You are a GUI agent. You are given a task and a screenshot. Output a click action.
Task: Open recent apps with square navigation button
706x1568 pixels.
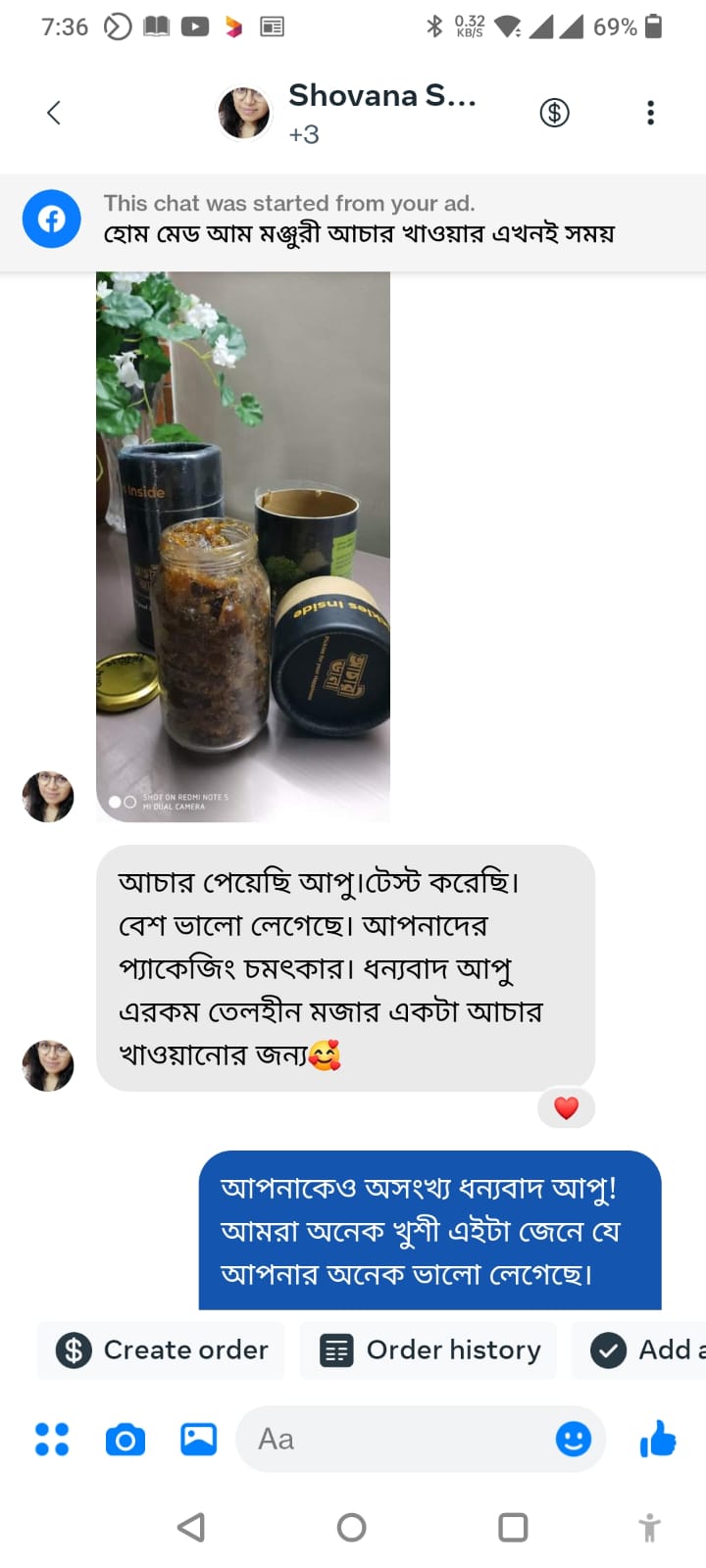click(x=512, y=1526)
